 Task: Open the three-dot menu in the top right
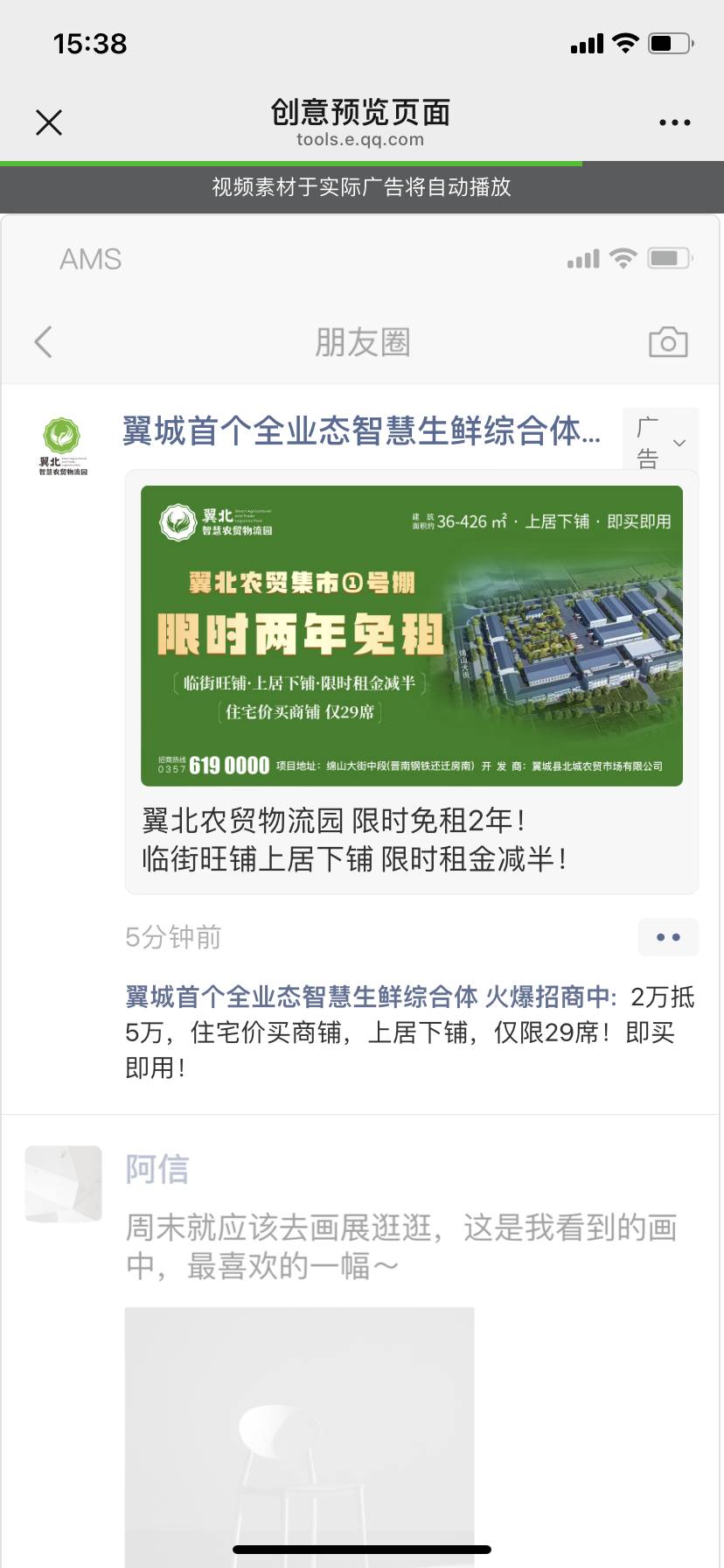click(674, 122)
